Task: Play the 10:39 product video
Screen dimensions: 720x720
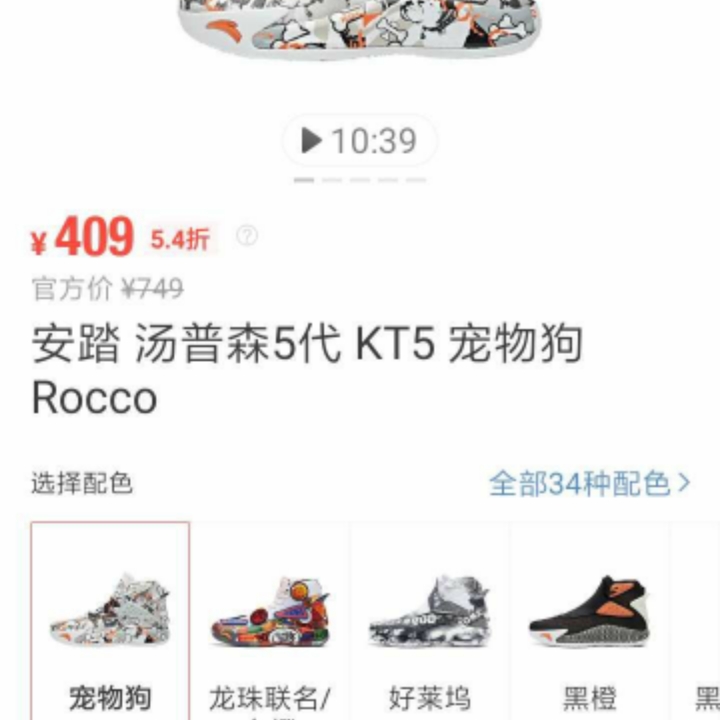Action: pyautogui.click(x=359, y=141)
